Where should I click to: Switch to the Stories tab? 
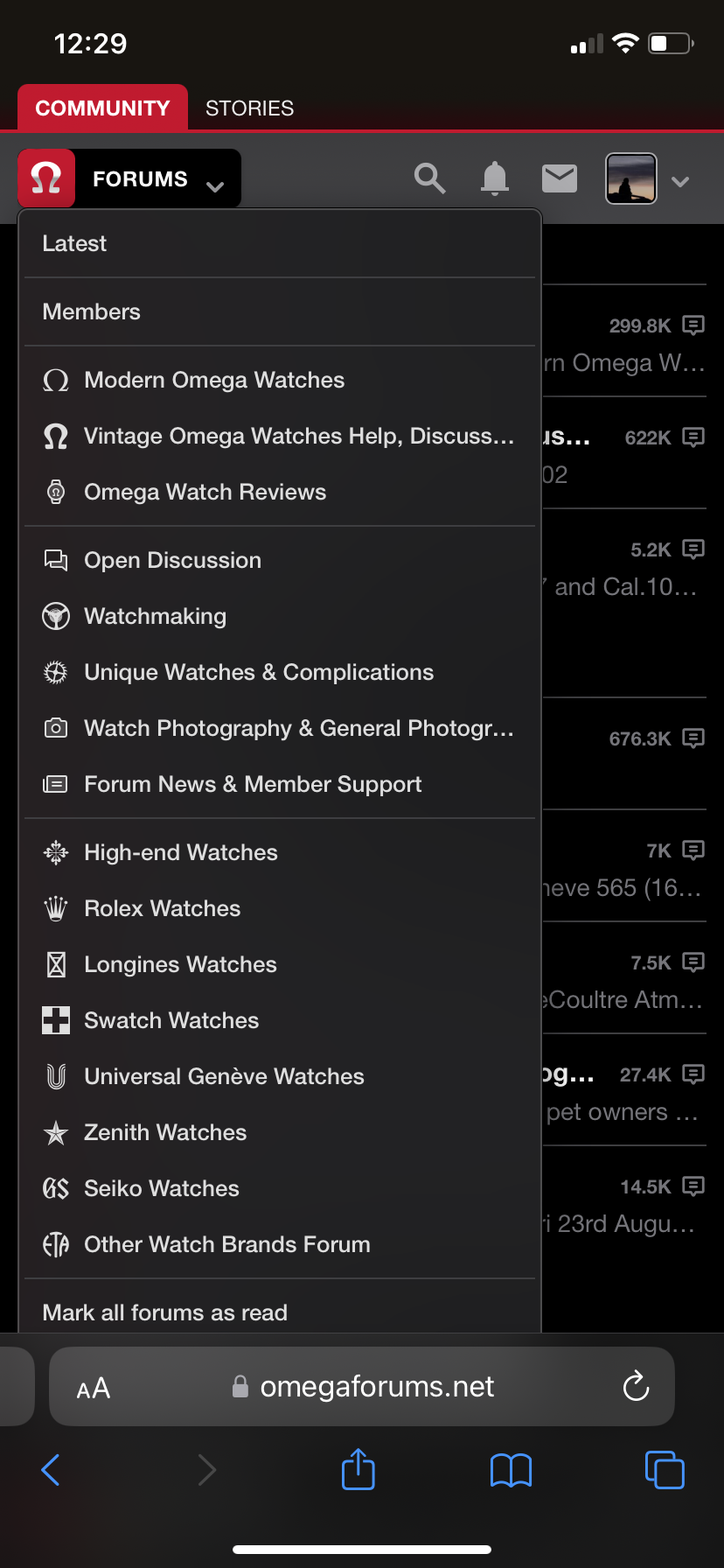point(249,108)
